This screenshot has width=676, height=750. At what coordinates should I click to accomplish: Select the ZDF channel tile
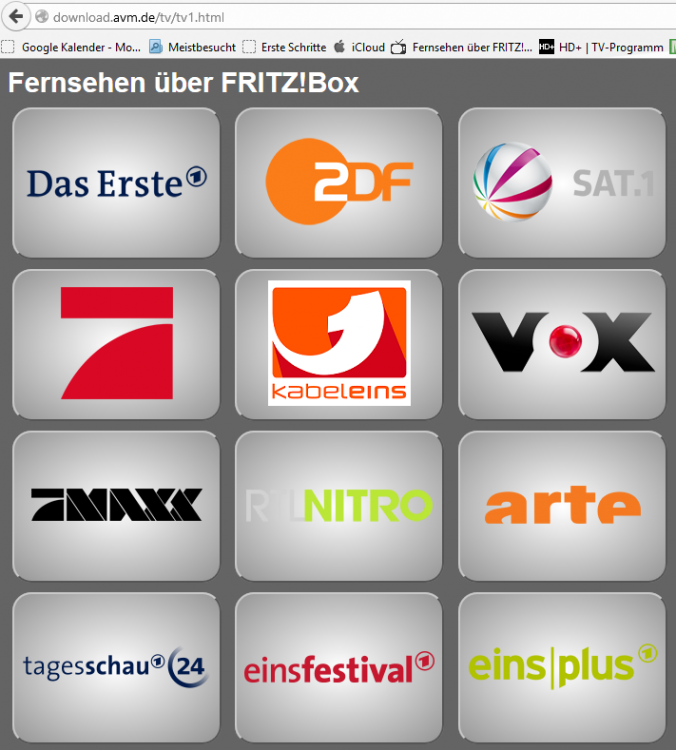(339, 183)
